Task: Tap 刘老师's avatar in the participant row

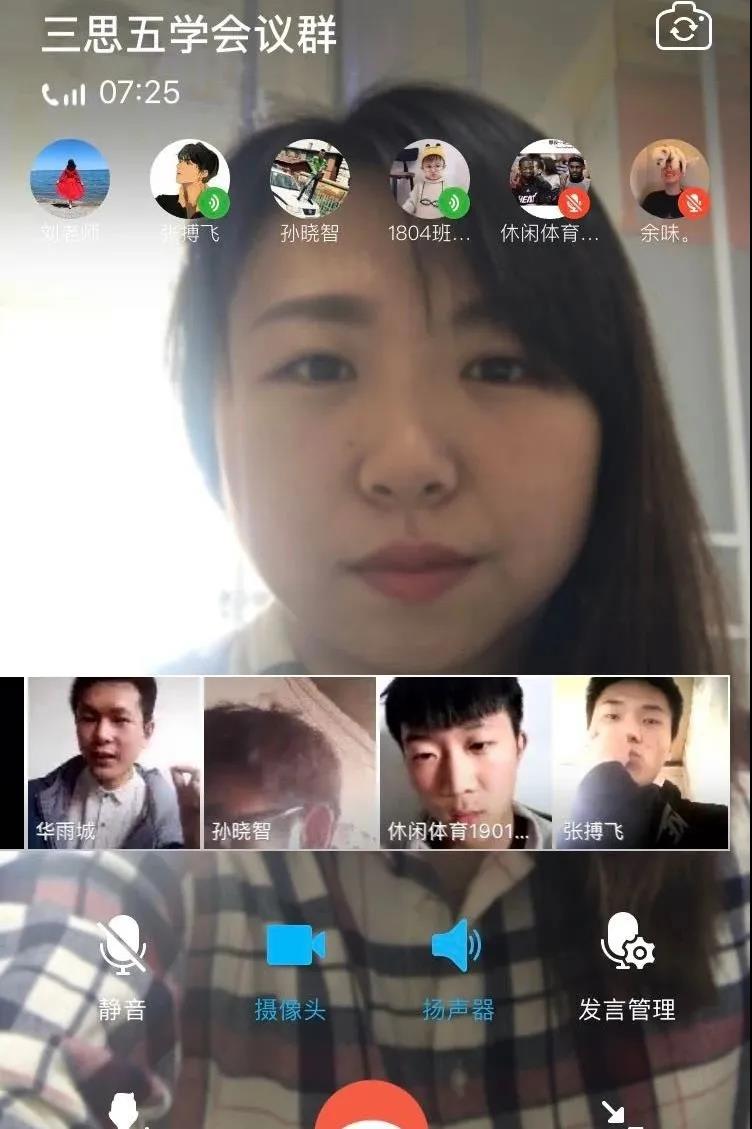Action: pos(70,179)
